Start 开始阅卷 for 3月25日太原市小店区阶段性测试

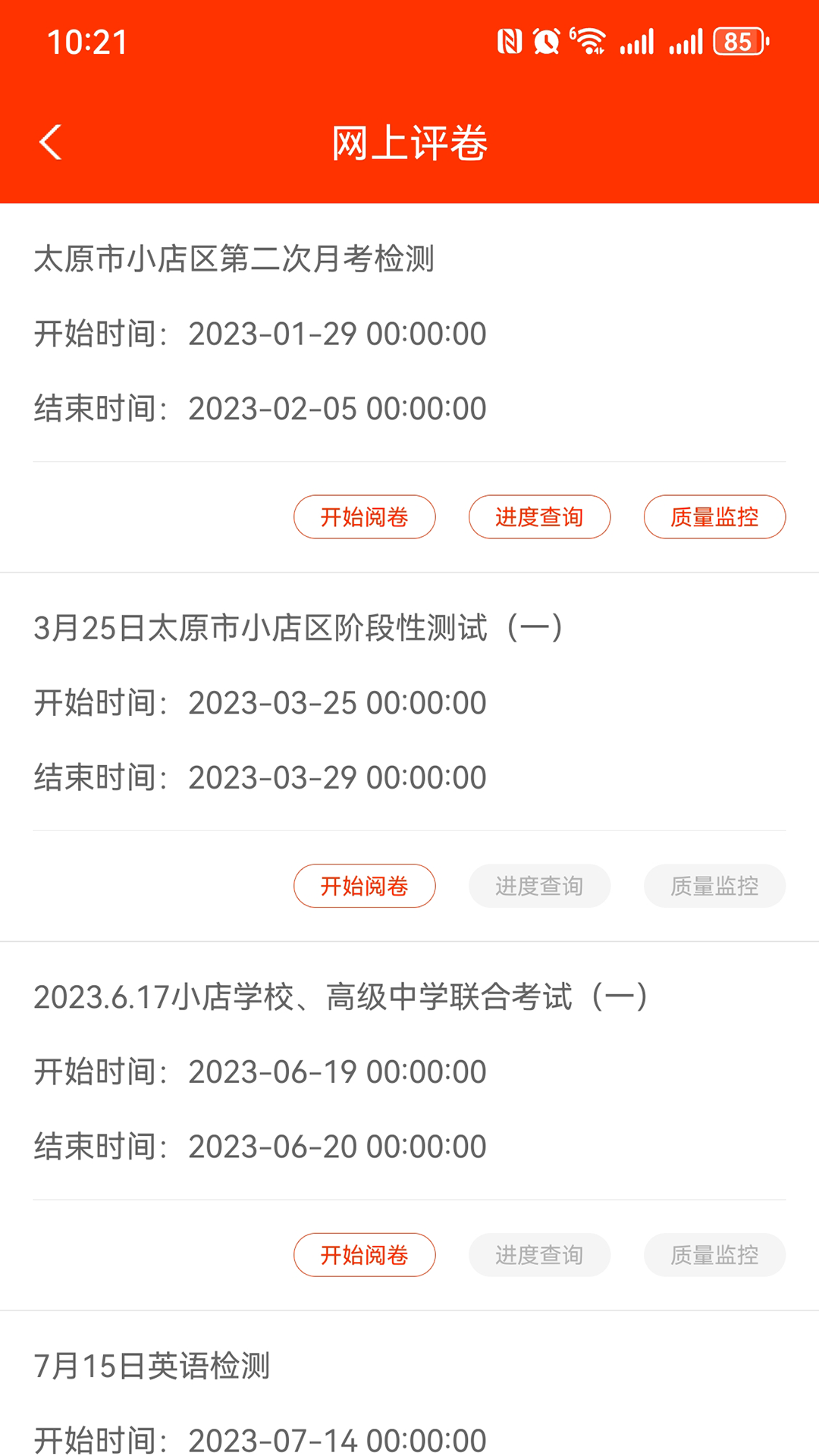[x=365, y=886]
